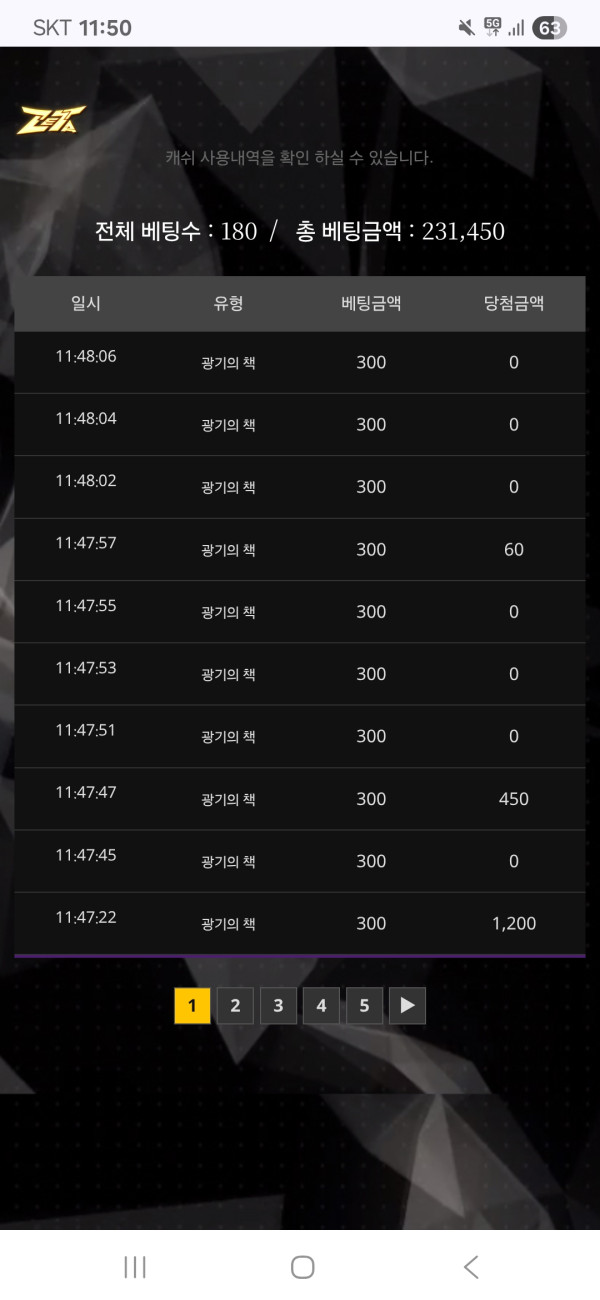The image size is (600, 1300).
Task: Select page 5 in pagination
Action: pyautogui.click(x=364, y=1006)
